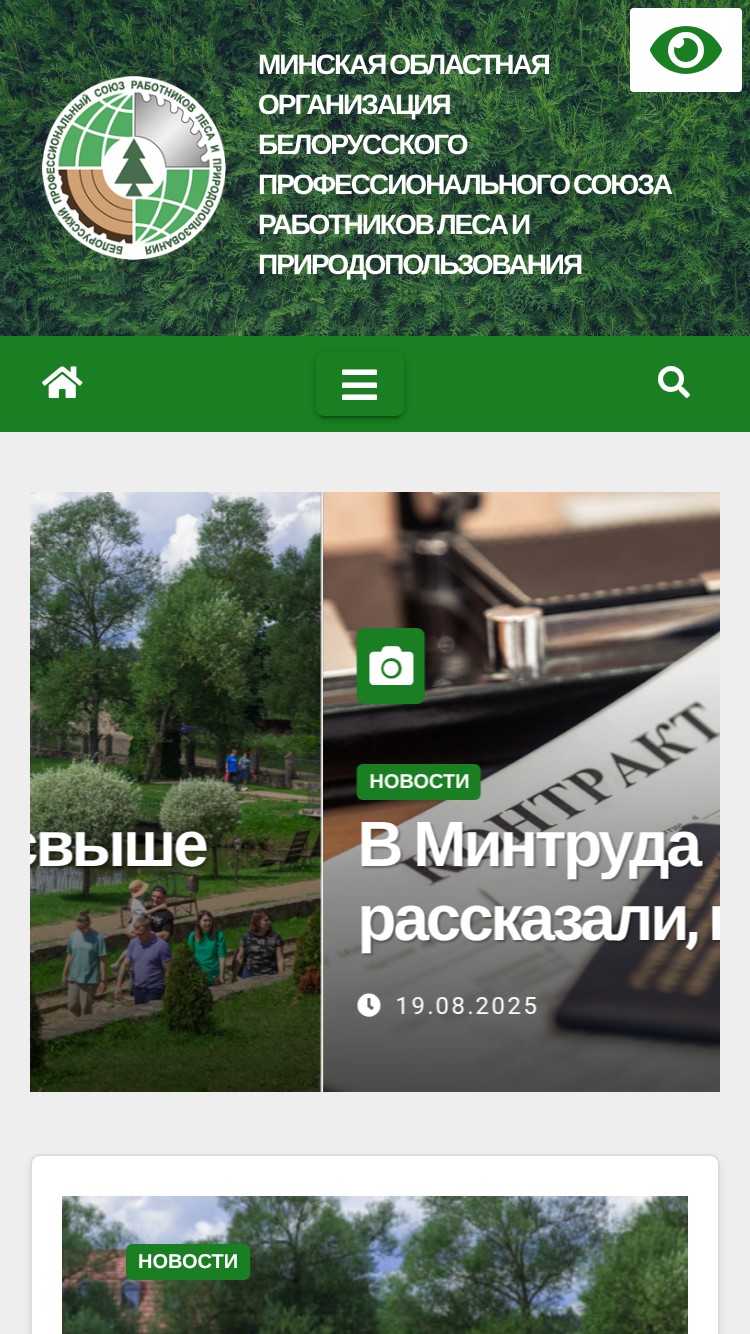The image size is (750, 1334).
Task: Toggle the accessibility eye view button
Action: tap(686, 50)
